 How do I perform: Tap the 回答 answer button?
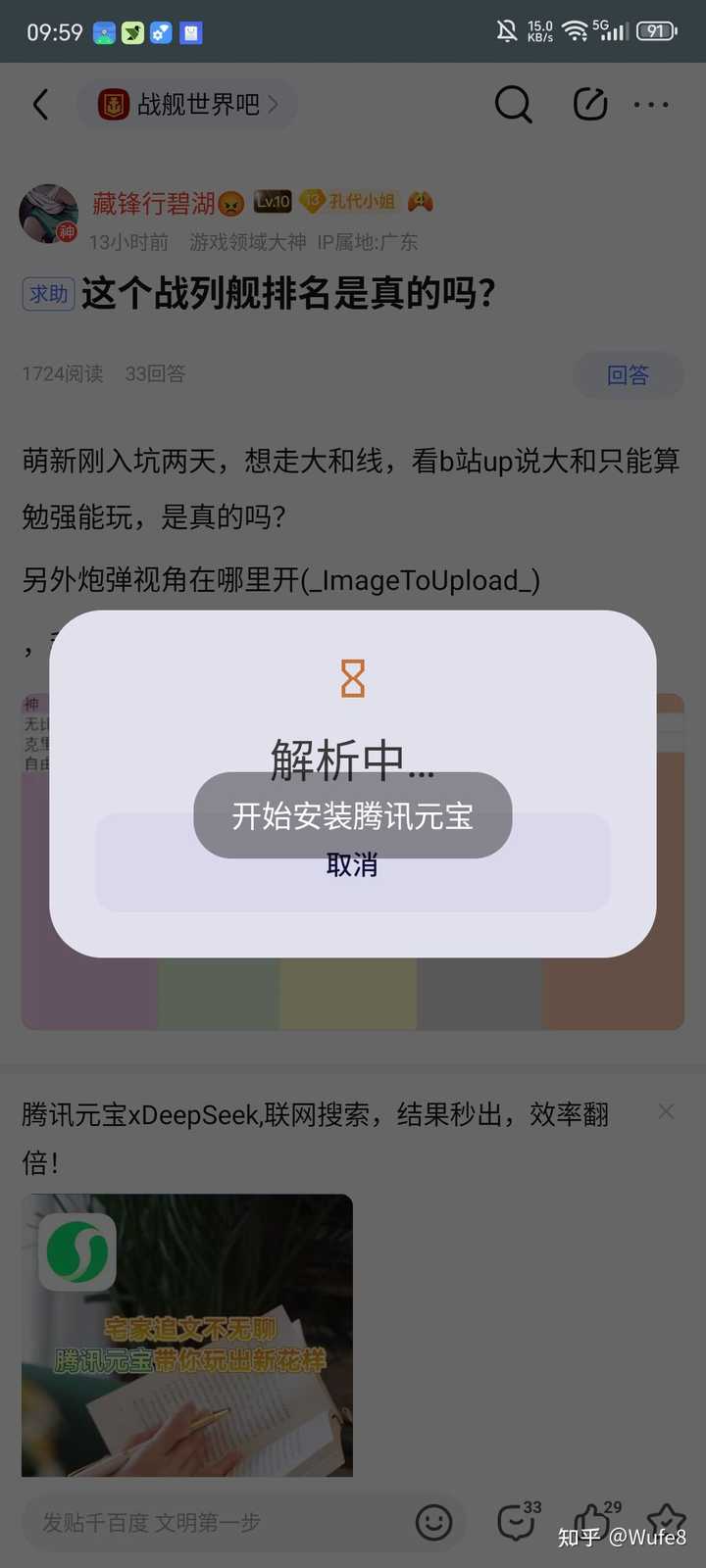(x=629, y=375)
